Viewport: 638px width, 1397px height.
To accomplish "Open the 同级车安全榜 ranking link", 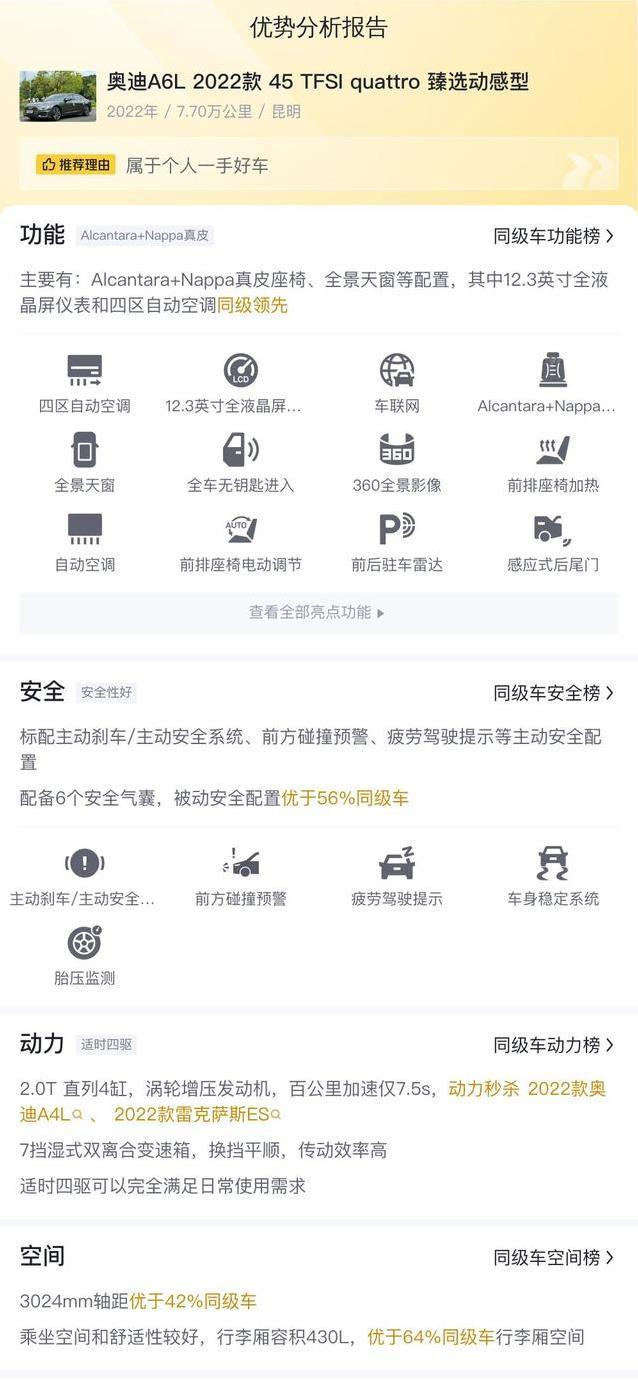I will coord(554,693).
